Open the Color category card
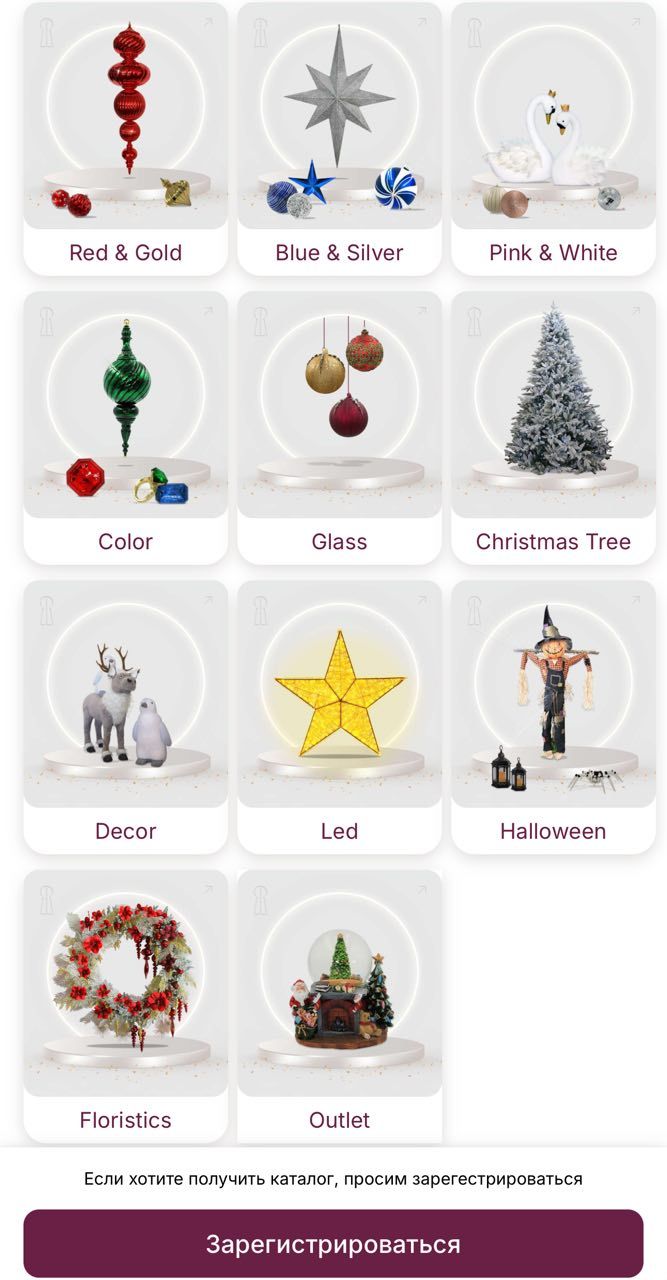Viewport: 667px width, 1280px height. click(x=125, y=427)
